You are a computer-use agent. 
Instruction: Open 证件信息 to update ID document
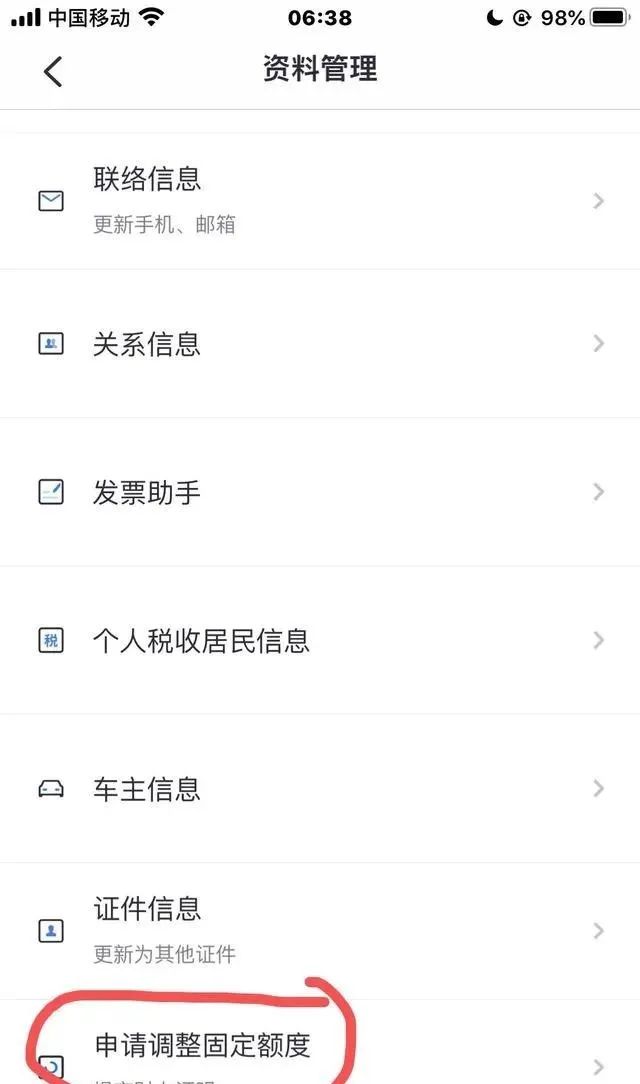320,931
